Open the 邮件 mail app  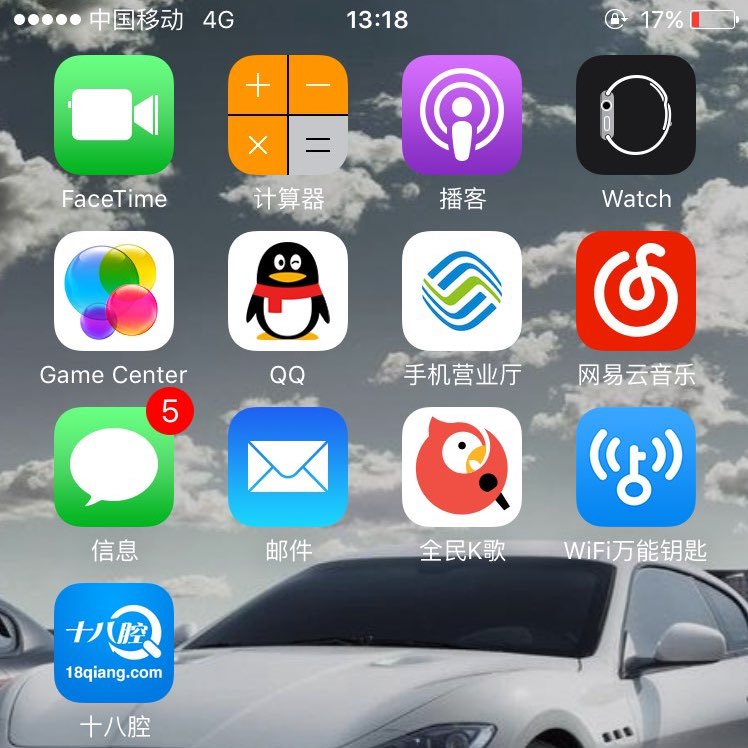click(288, 467)
